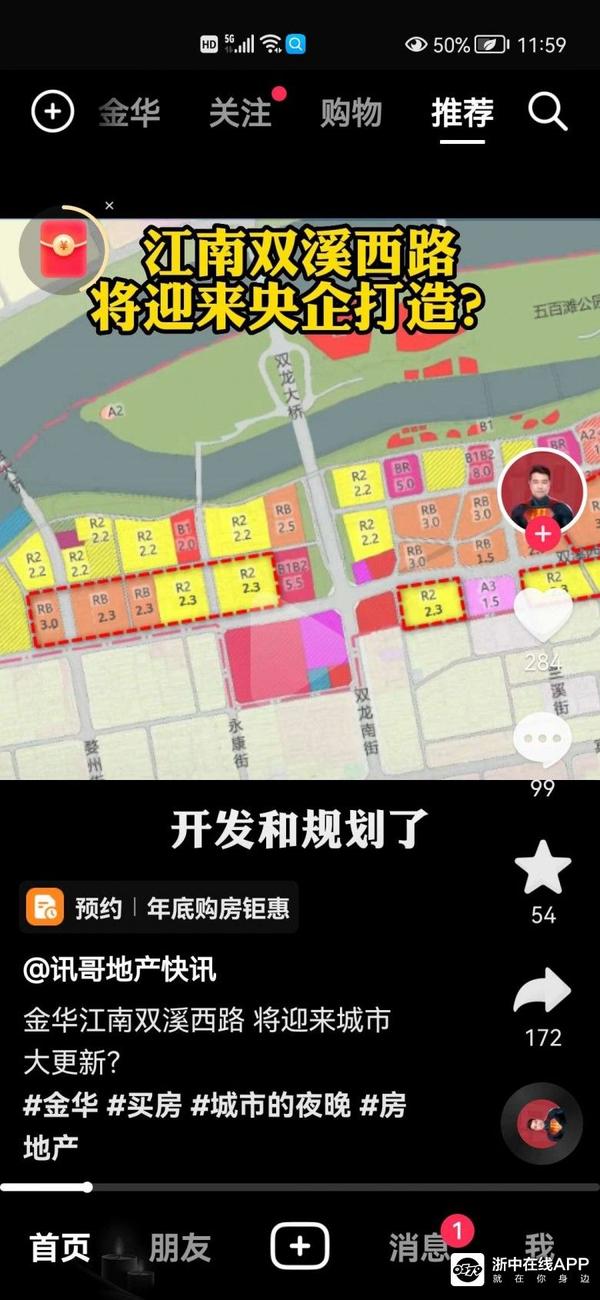Create a new post with the plus button
Image resolution: width=600 pixels, height=1300 pixels.
coord(300,1246)
